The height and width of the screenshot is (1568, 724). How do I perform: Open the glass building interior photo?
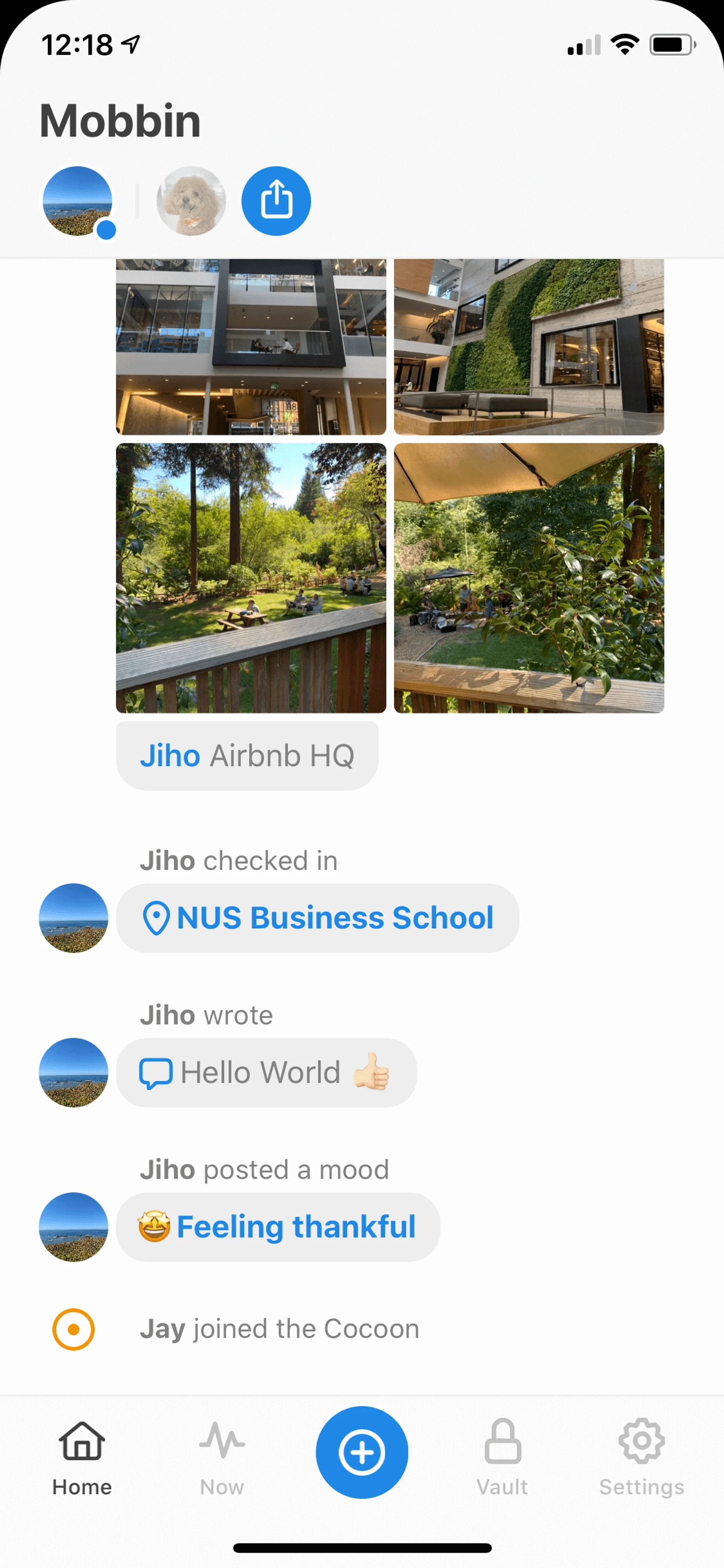click(x=251, y=347)
